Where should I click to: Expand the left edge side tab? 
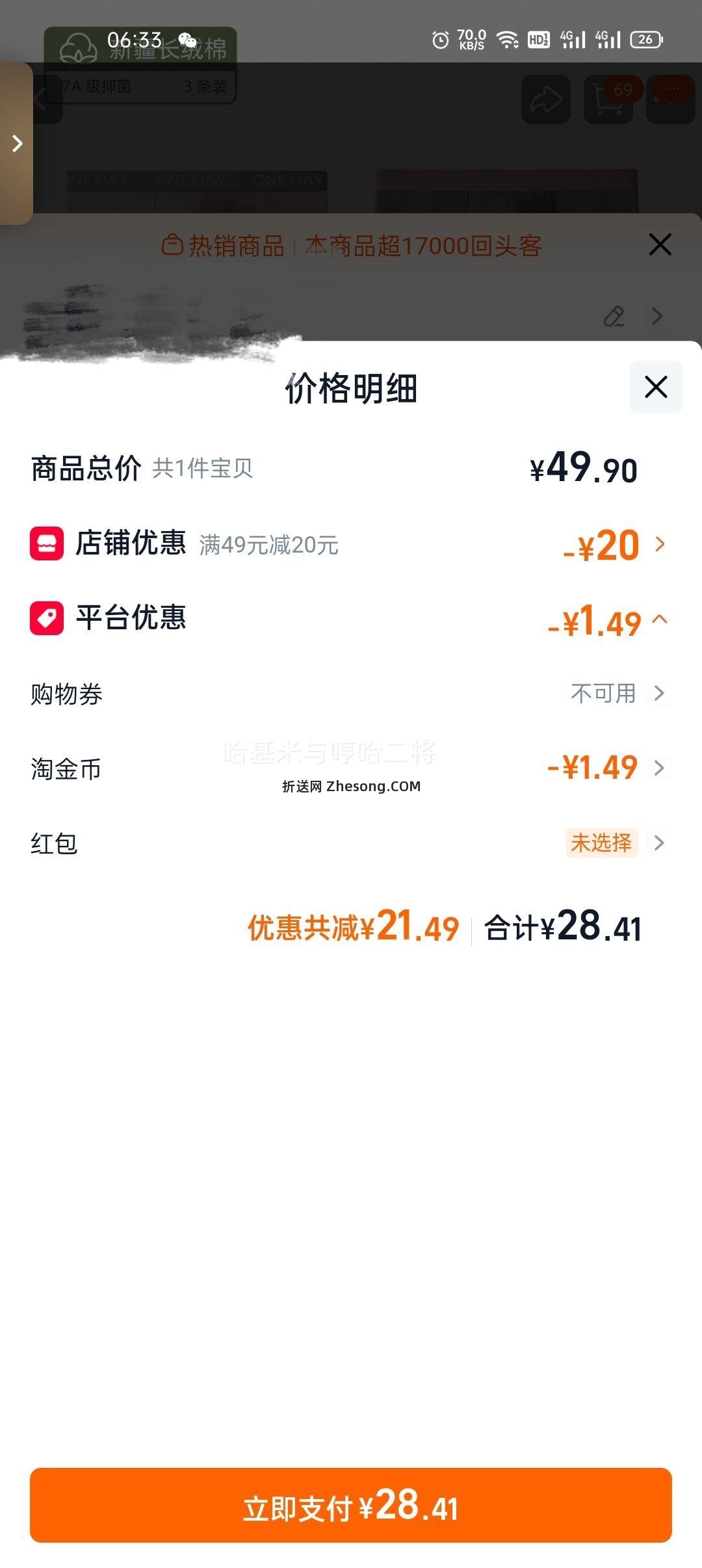click(x=16, y=143)
